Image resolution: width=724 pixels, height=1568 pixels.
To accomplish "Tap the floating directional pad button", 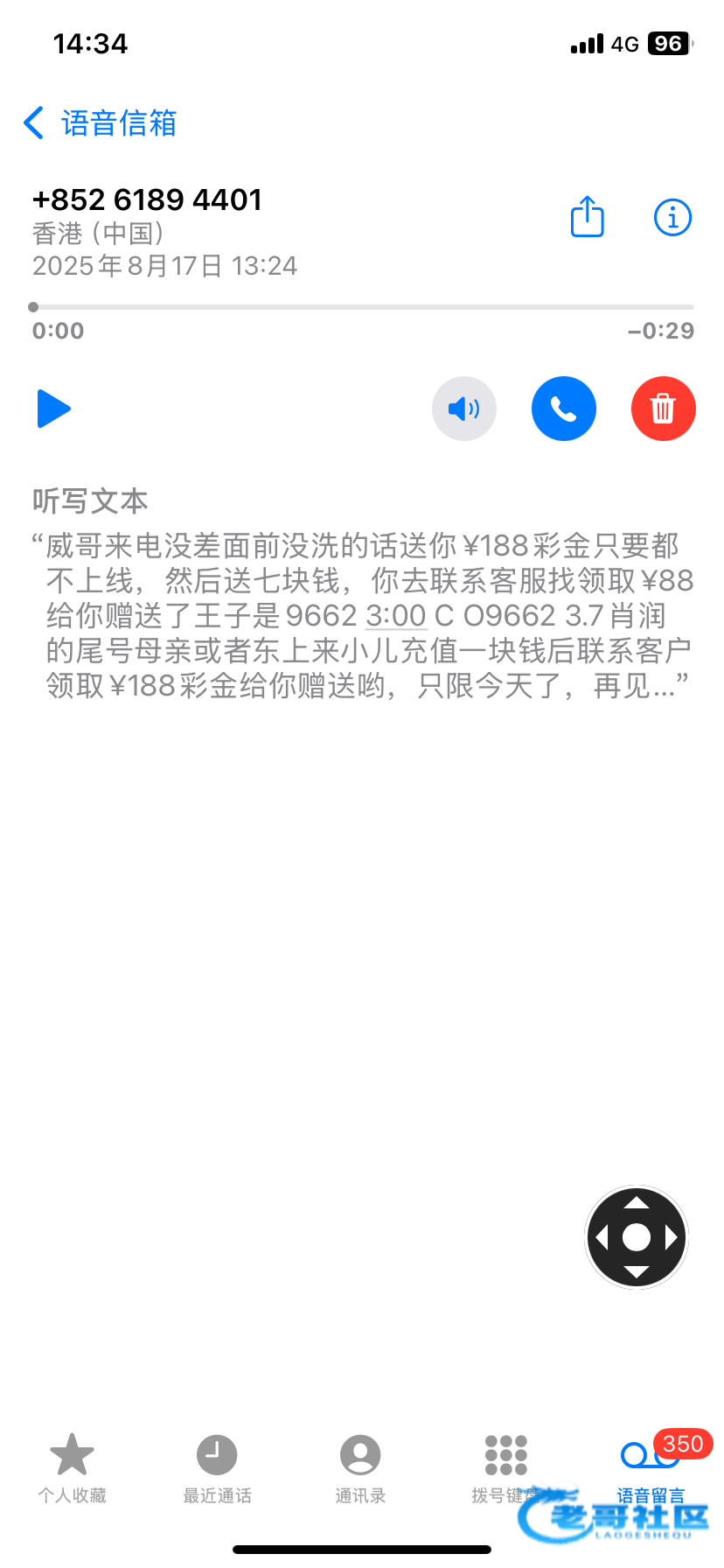I will click(637, 1237).
